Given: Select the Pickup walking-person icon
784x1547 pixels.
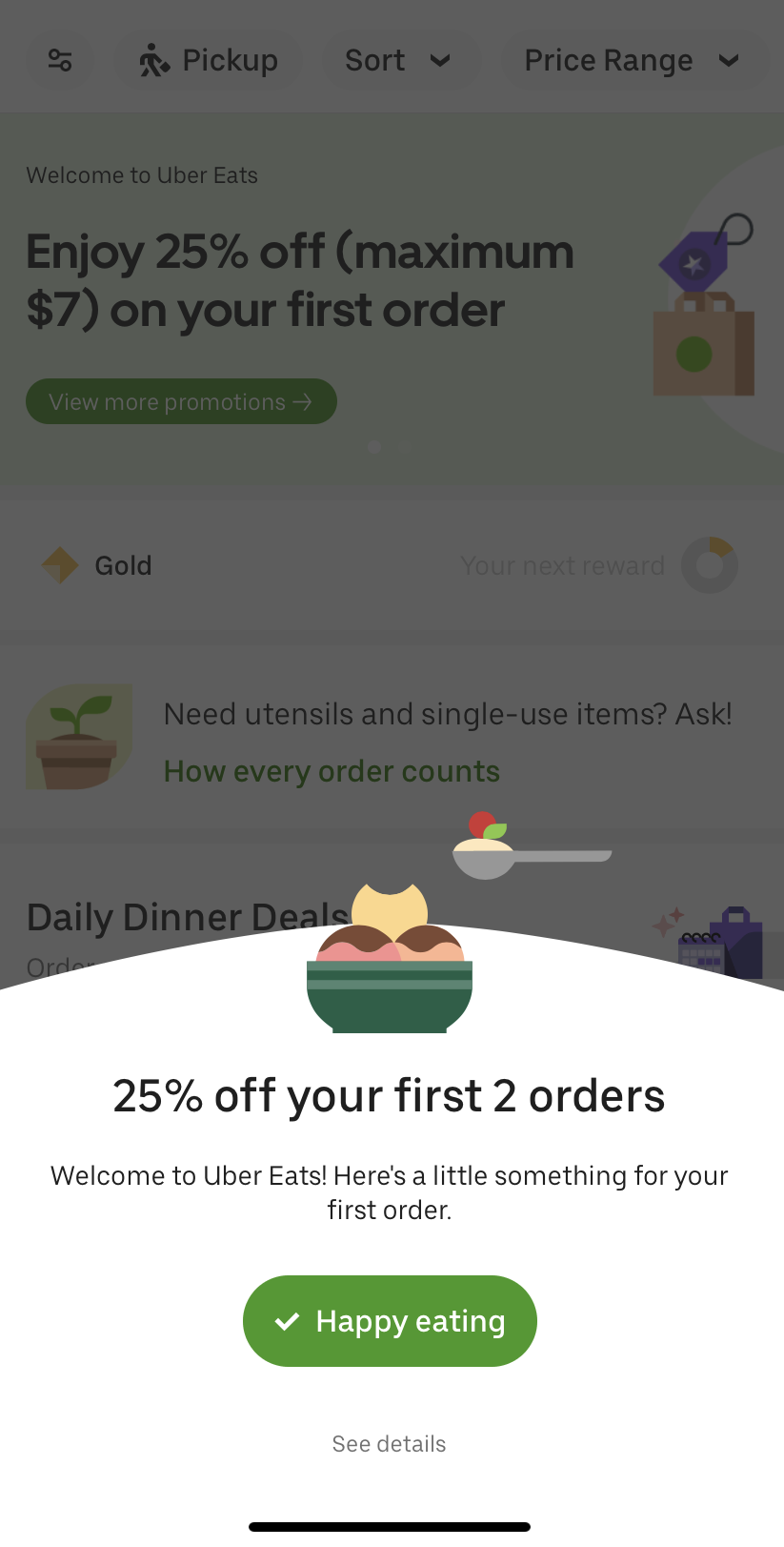Looking at the screenshot, I should (x=152, y=59).
